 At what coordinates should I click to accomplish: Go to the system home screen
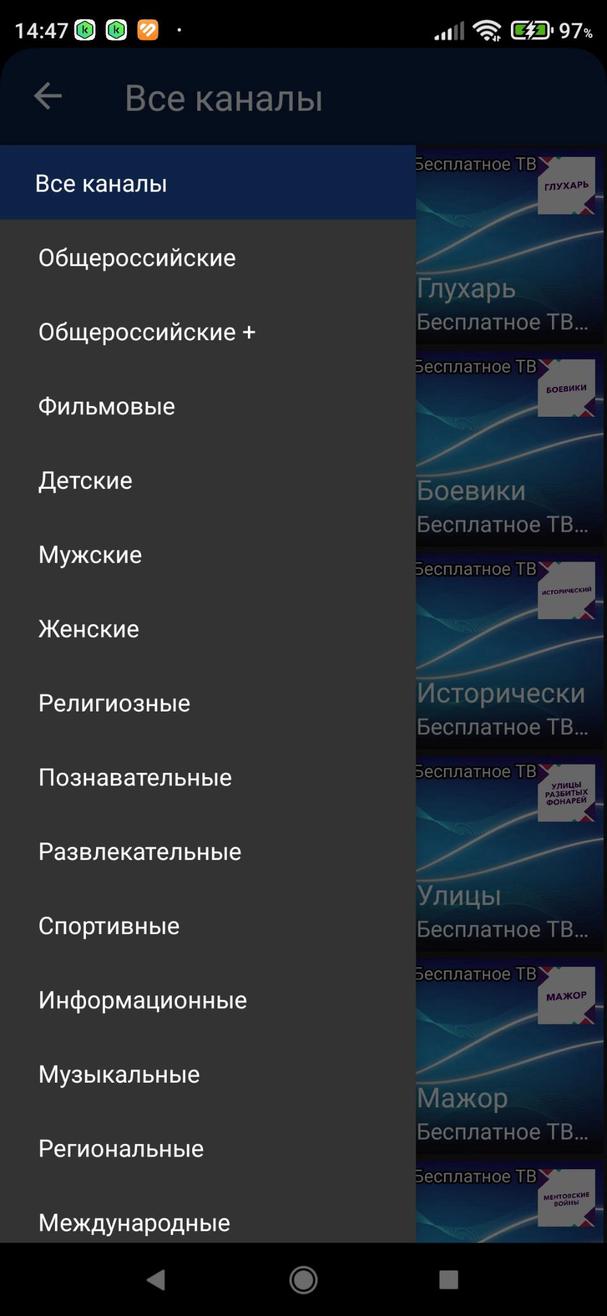tap(303, 1279)
